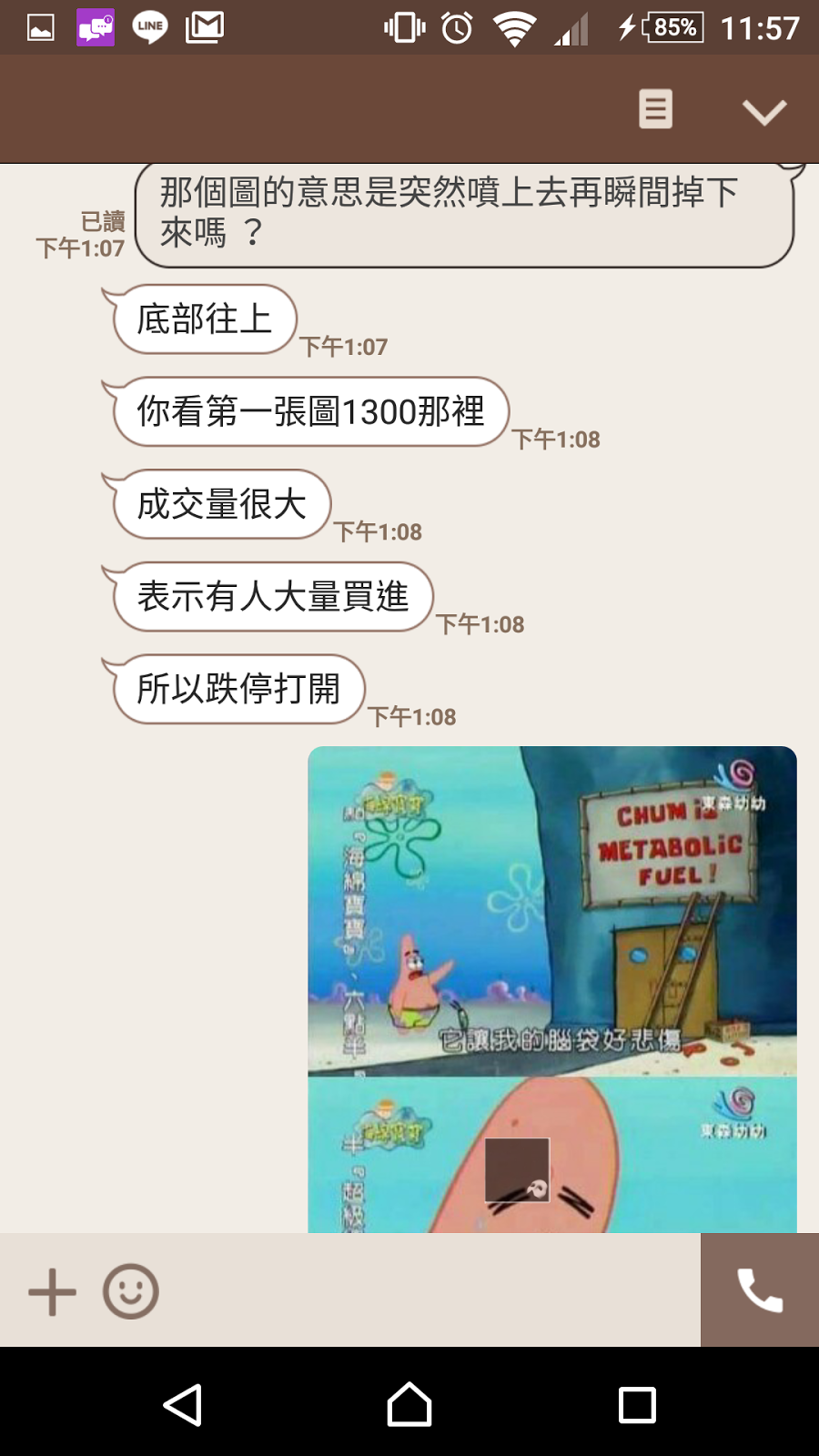Return to the Android home screen
819x1456 pixels.
pyautogui.click(x=409, y=1405)
